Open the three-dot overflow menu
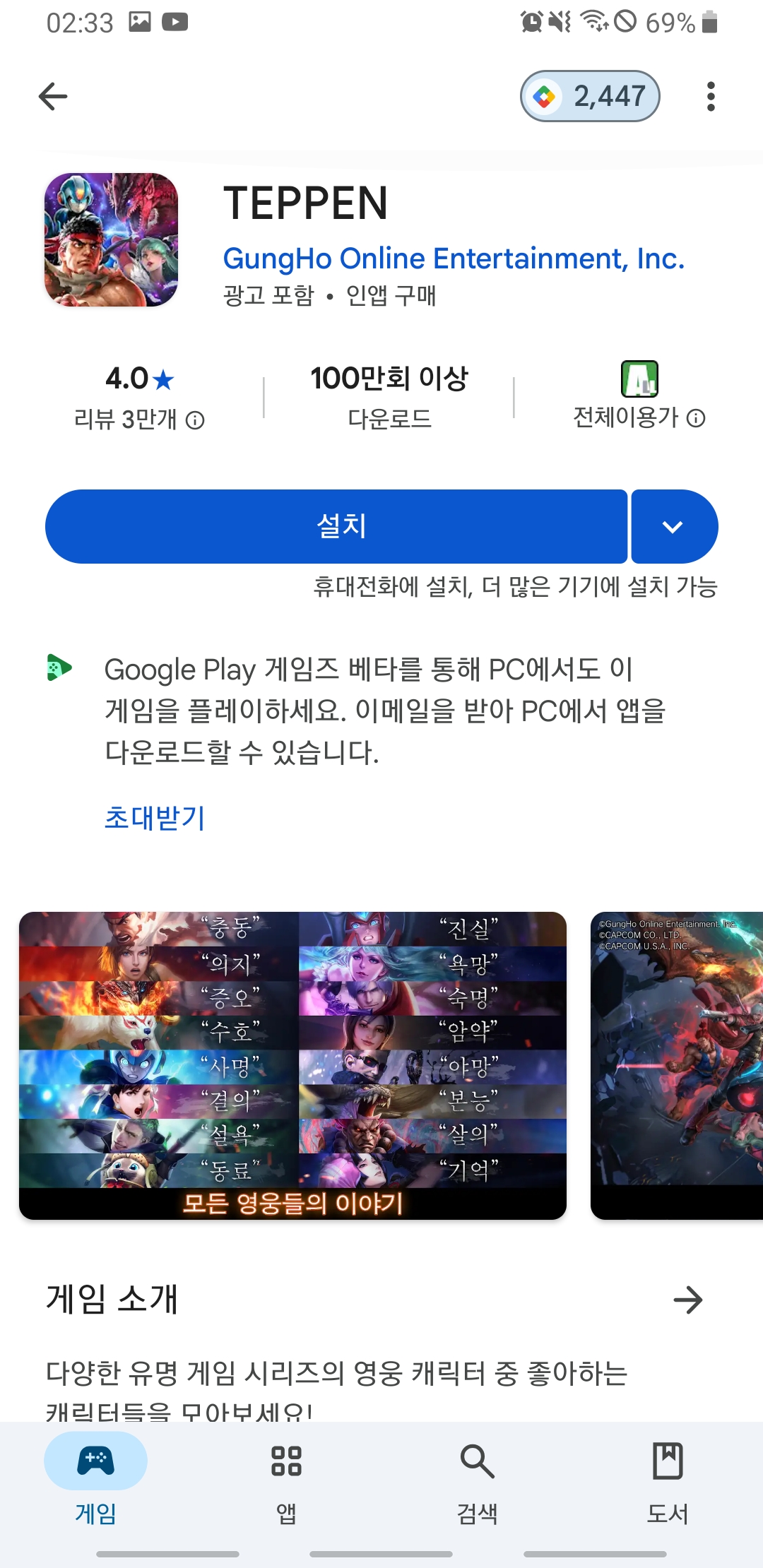Screen dimensions: 763x1568 click(x=711, y=97)
